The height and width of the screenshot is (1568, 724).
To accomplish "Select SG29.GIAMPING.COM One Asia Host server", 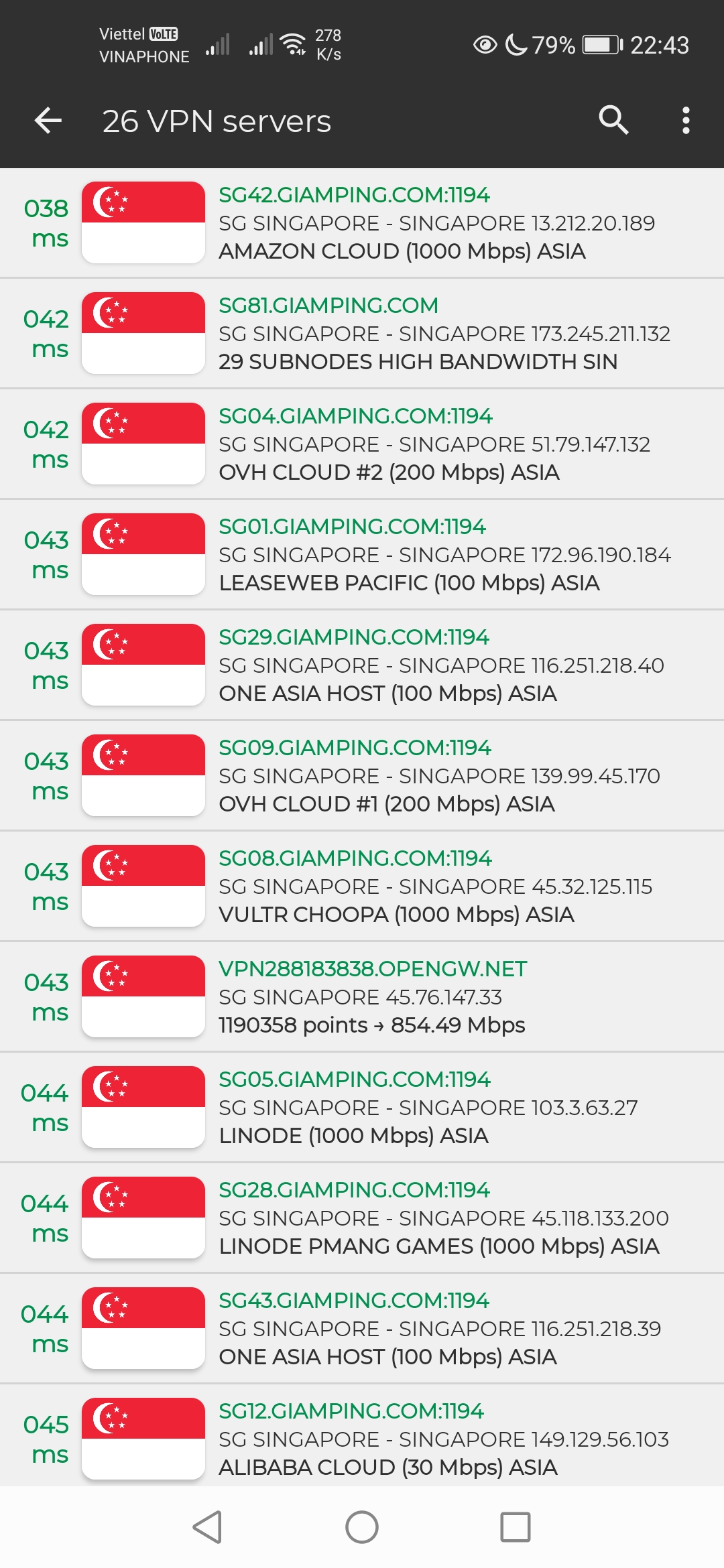I will [x=362, y=665].
